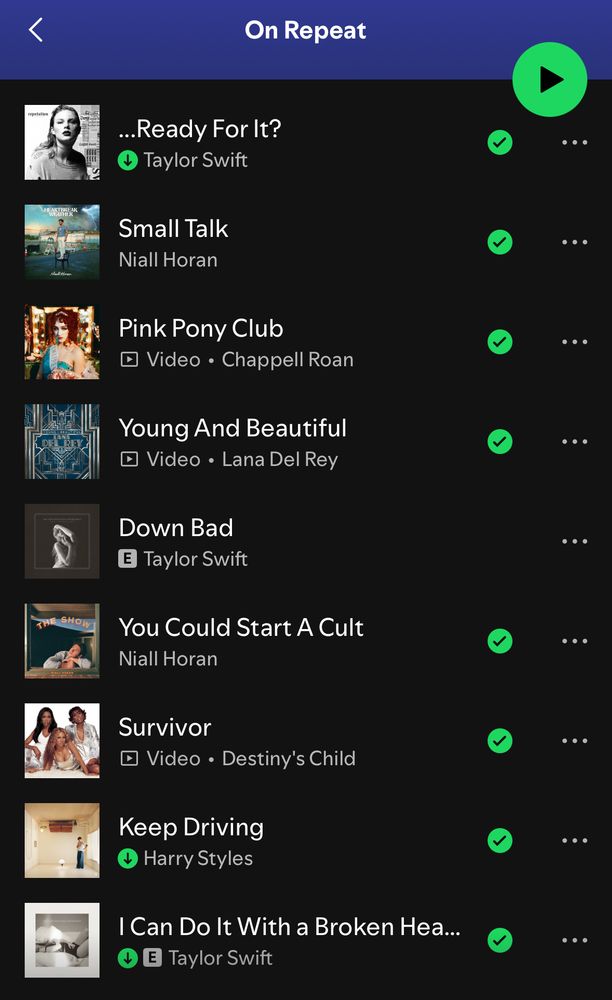Open more options for You Could Start A Cult
Screen dimensions: 612x1000
(574, 641)
